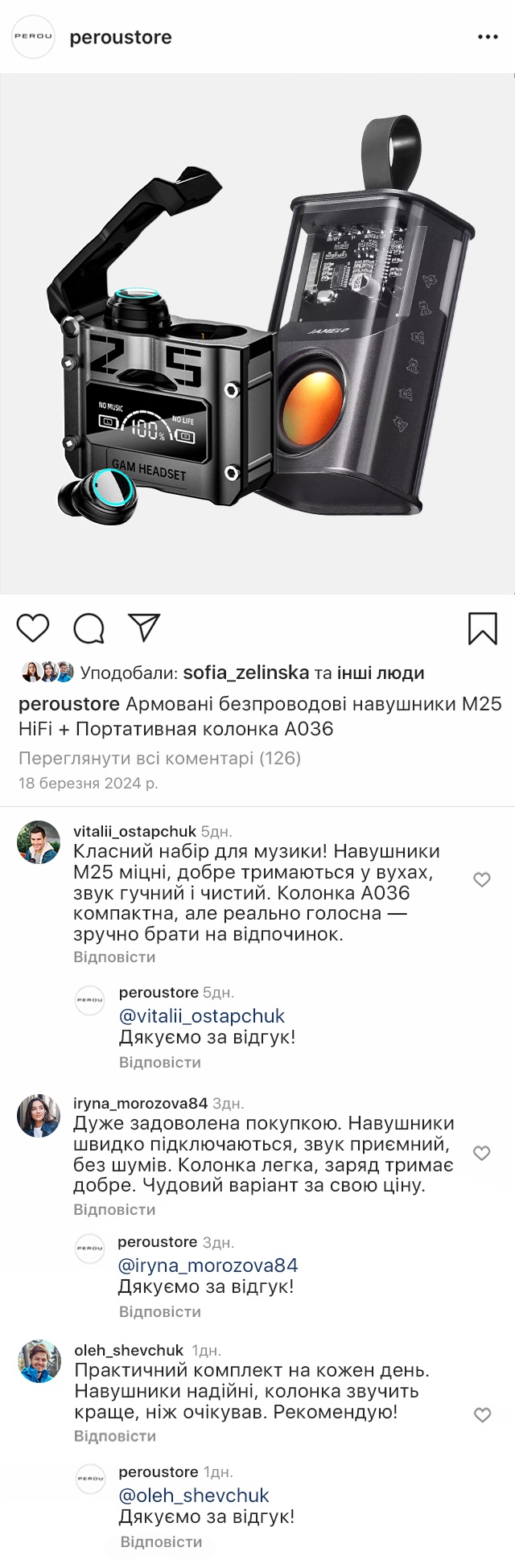515x1568 pixels.
Task: Like iryna_morozova84's comment
Action: point(482,1153)
